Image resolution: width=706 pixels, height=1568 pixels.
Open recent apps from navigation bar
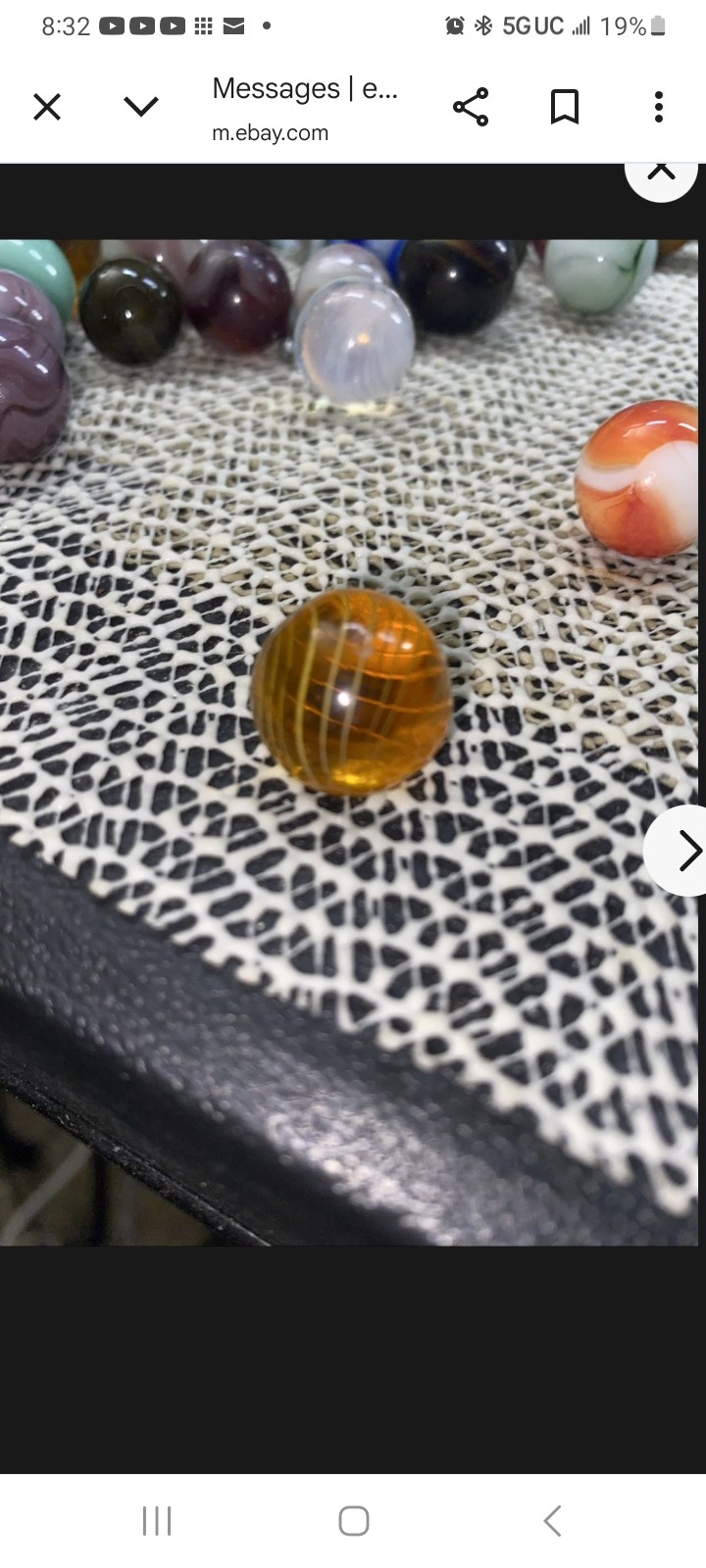(157, 1521)
